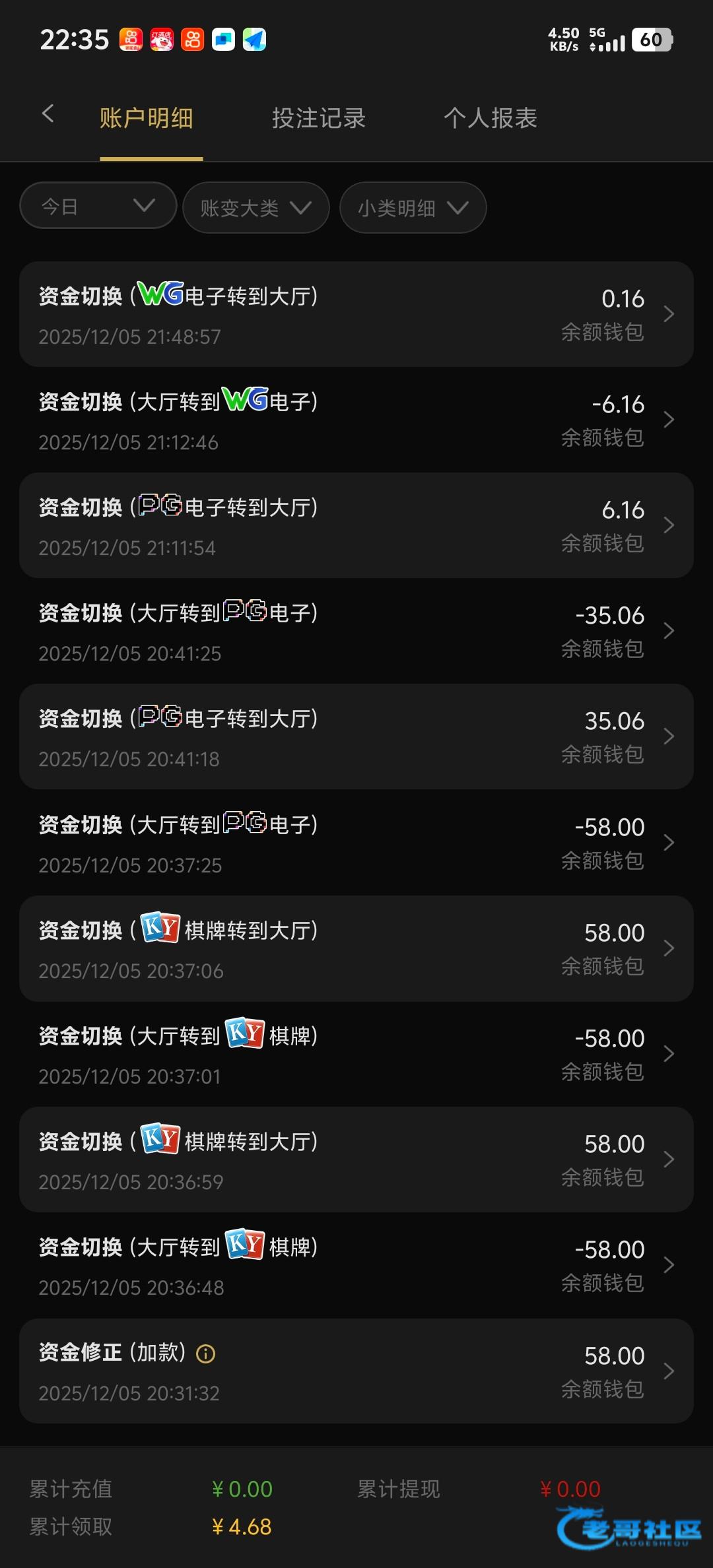Open the 今日 date dropdown
Screen dimensions: 713x1568
point(98,207)
